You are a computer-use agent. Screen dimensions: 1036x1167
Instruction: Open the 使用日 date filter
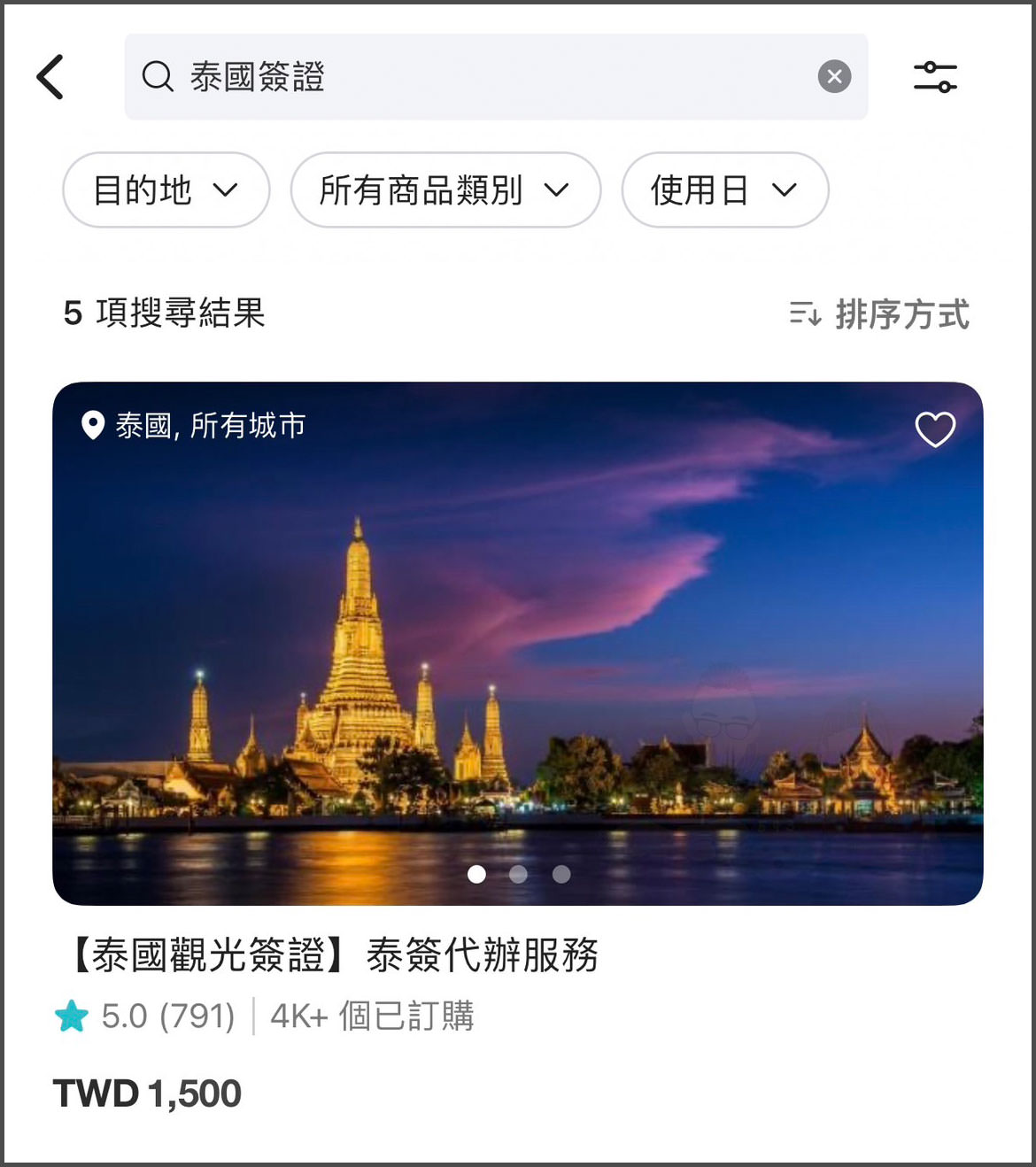tap(725, 190)
